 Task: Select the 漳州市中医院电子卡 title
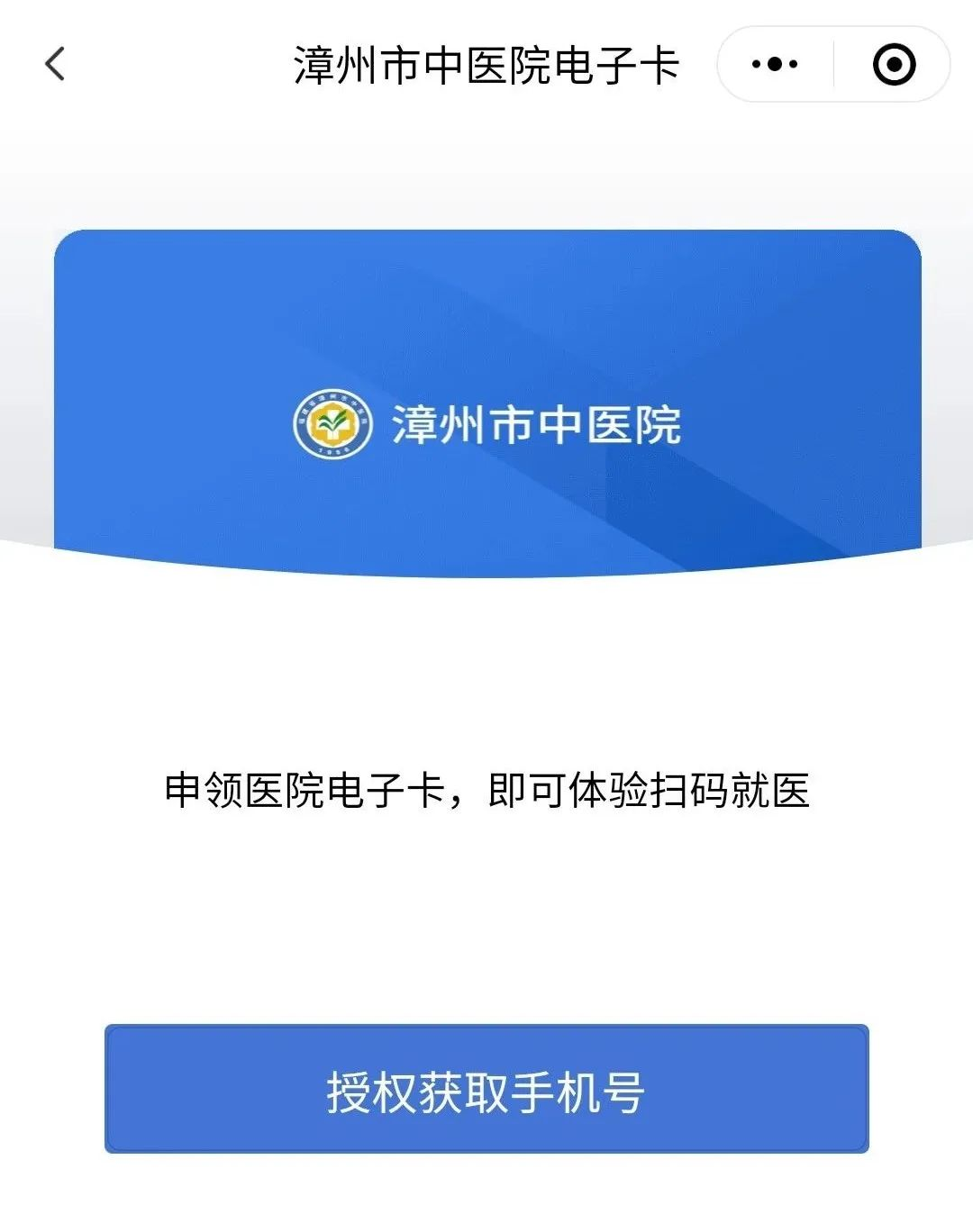click(x=486, y=63)
